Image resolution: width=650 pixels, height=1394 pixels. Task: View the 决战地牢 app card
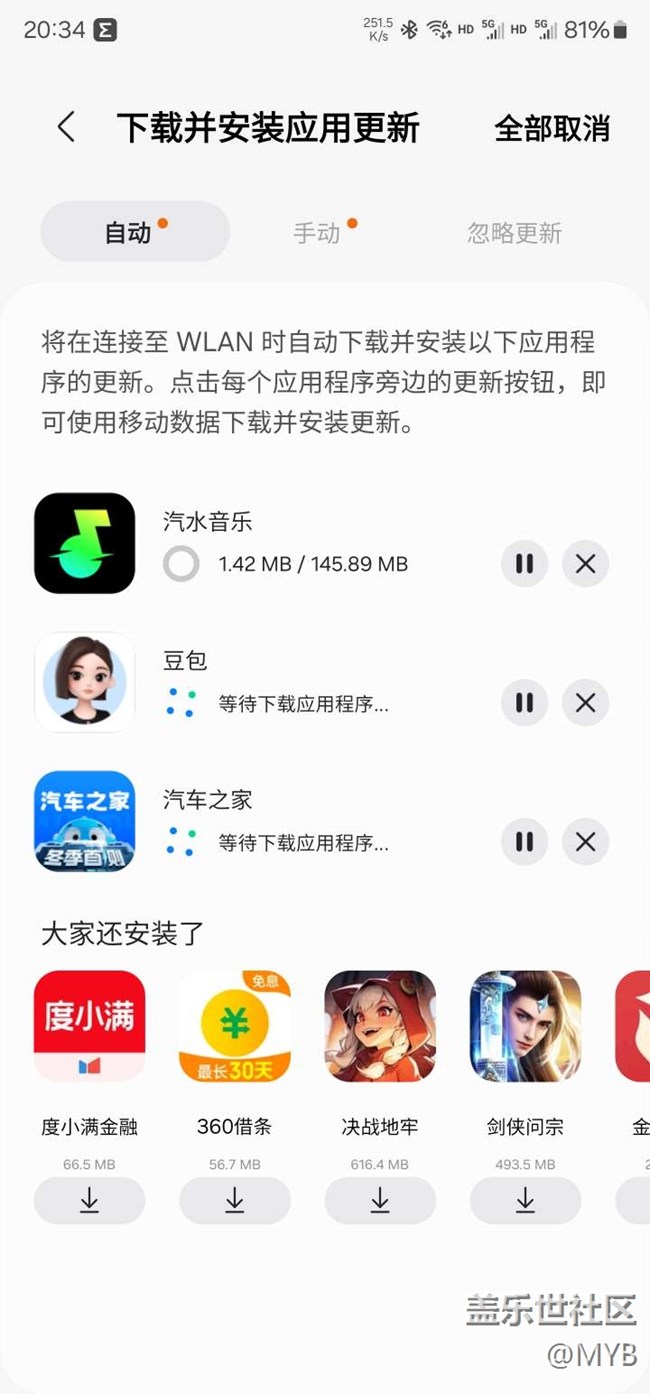(x=380, y=1026)
